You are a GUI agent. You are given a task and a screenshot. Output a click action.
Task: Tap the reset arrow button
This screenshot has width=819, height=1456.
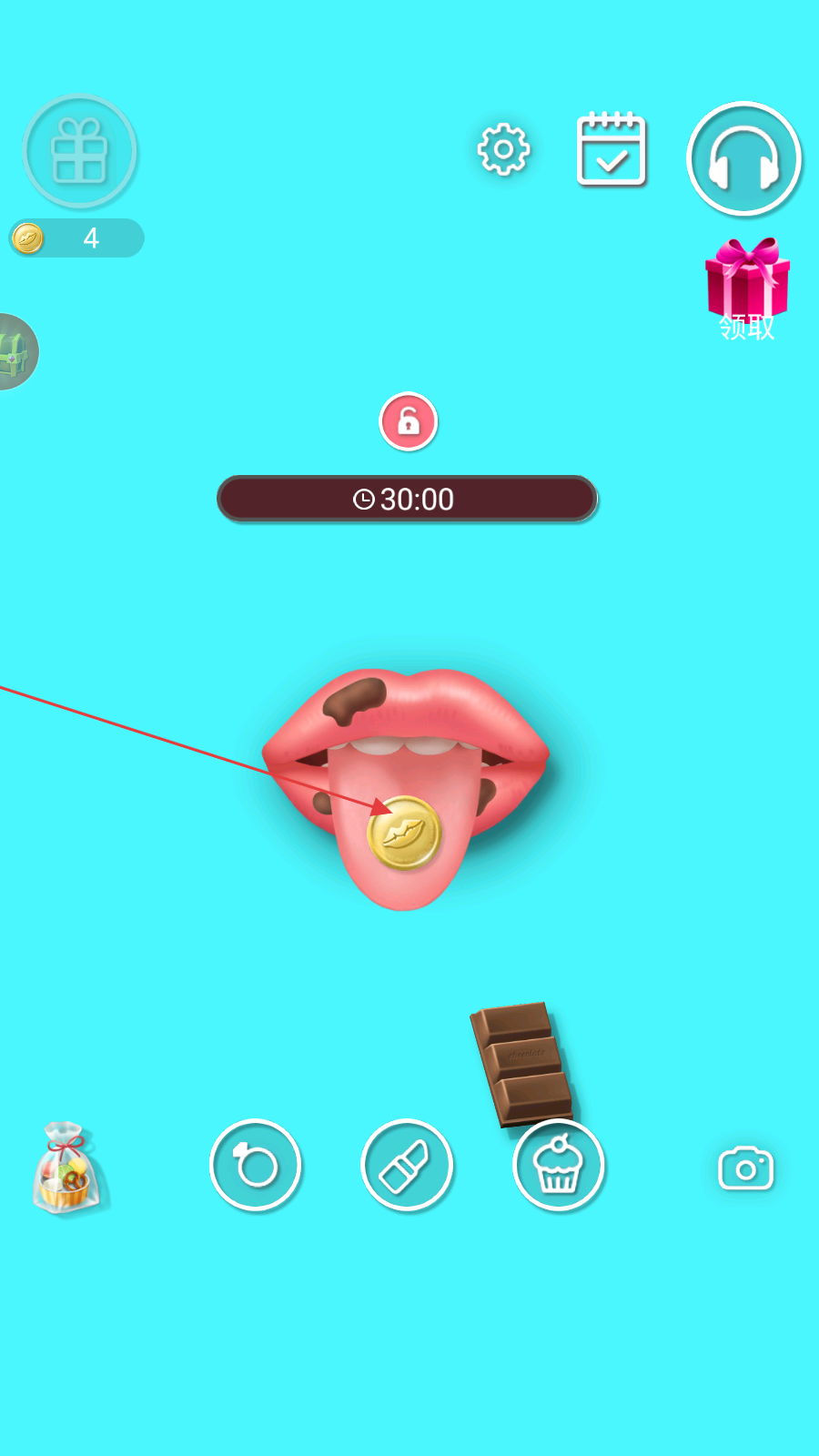coord(256,1165)
